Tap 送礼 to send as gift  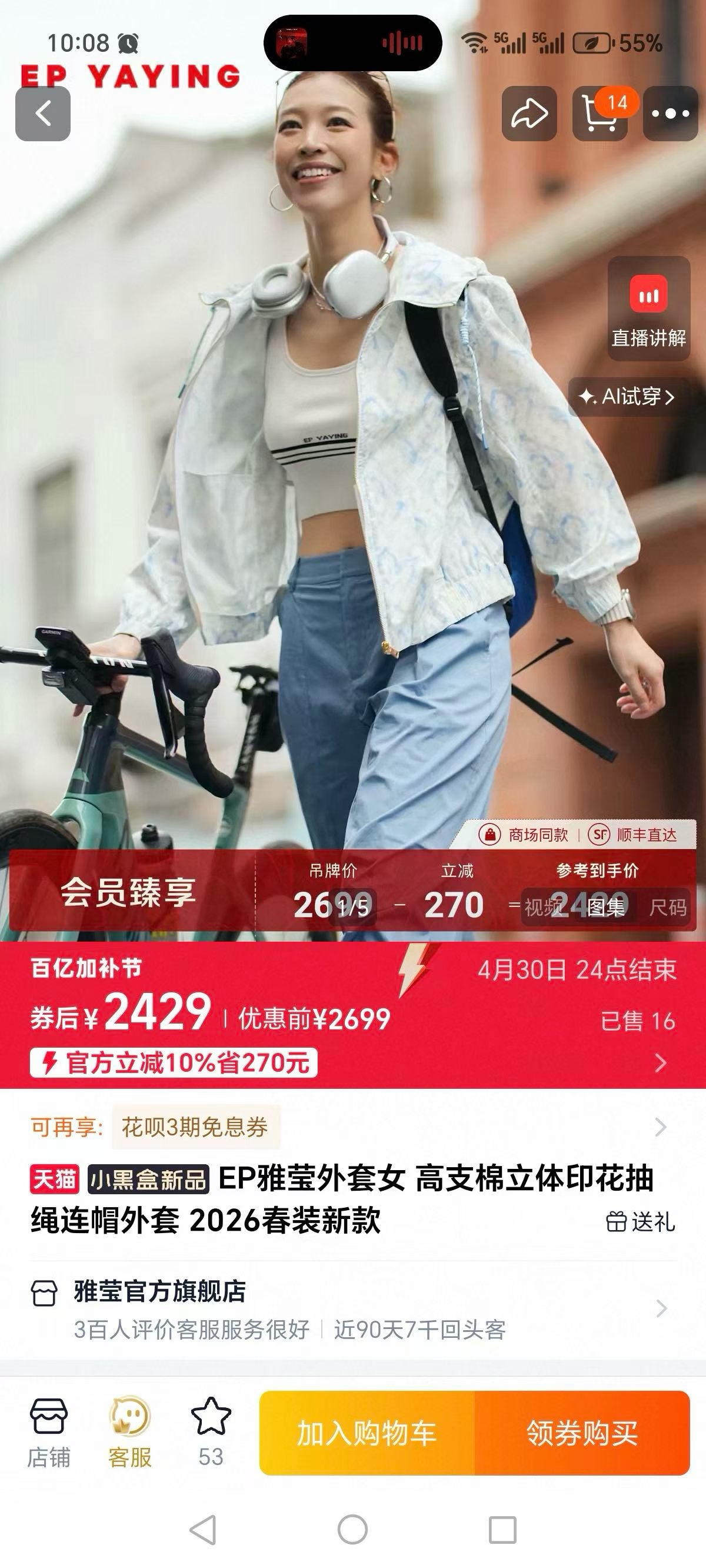641,1222
